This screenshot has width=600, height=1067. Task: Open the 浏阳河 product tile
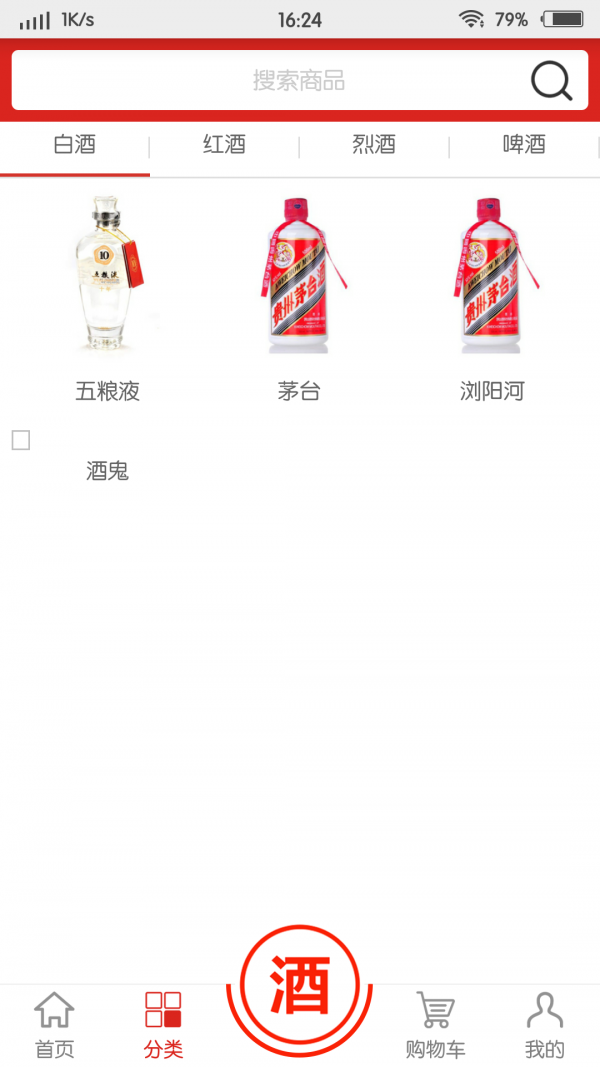[x=491, y=297]
